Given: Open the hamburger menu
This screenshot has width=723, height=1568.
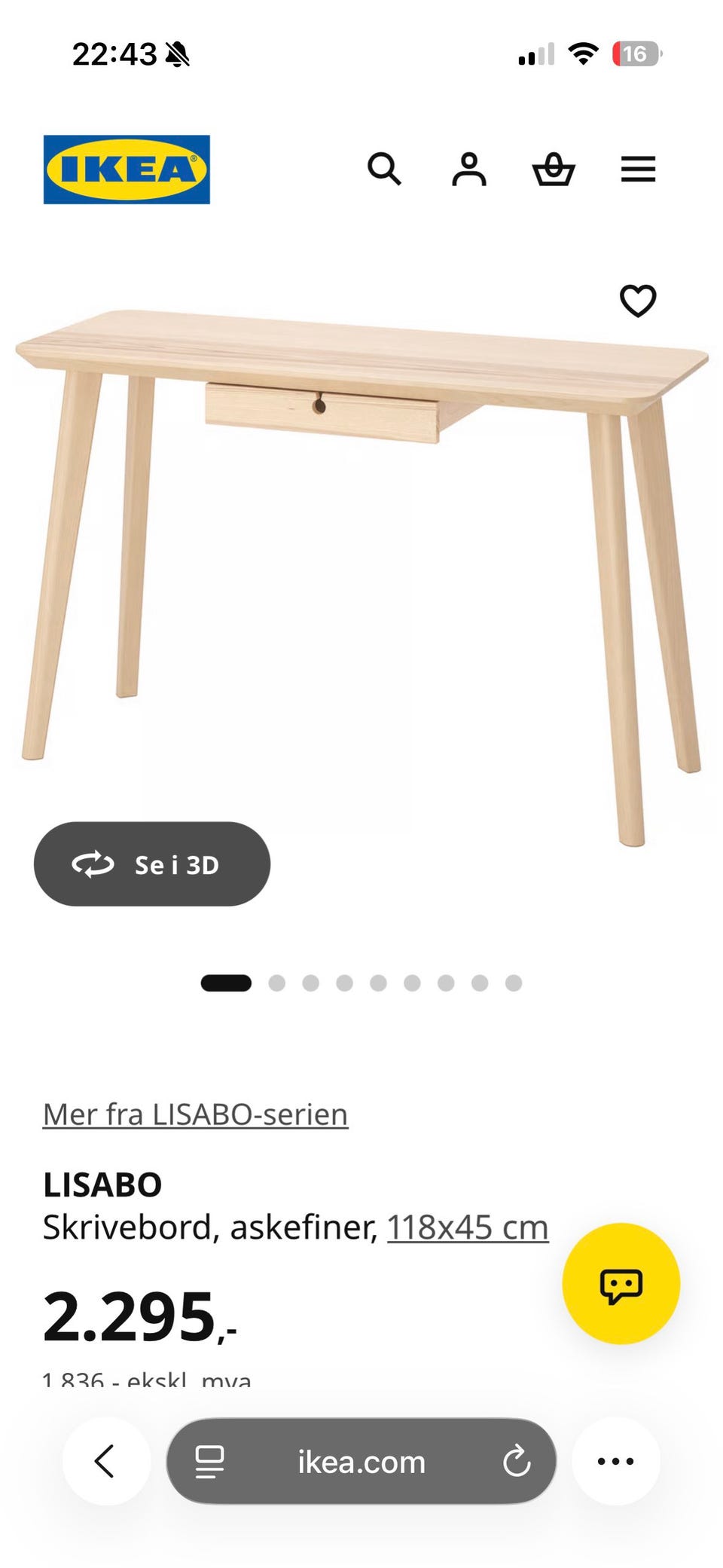Looking at the screenshot, I should click(638, 169).
